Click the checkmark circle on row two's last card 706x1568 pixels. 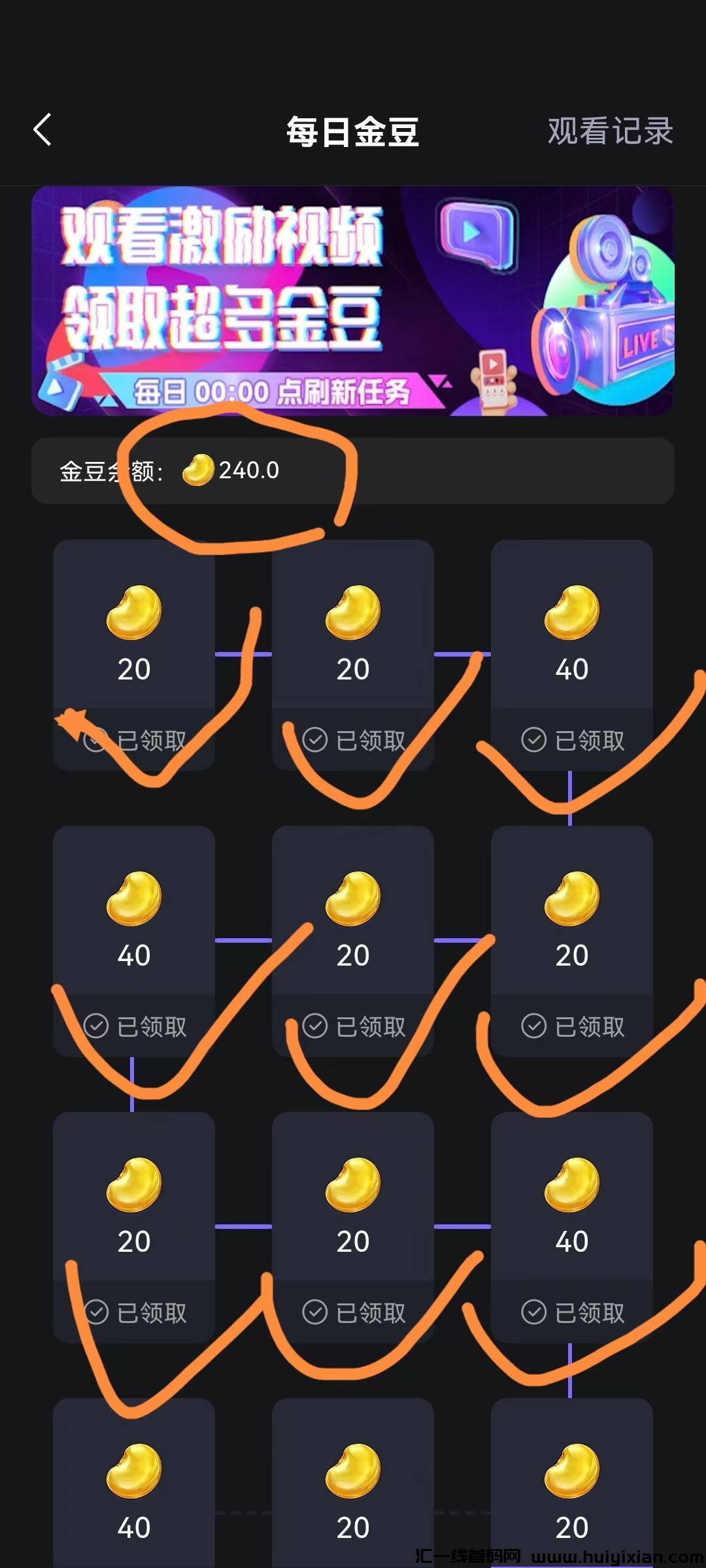(x=535, y=1027)
